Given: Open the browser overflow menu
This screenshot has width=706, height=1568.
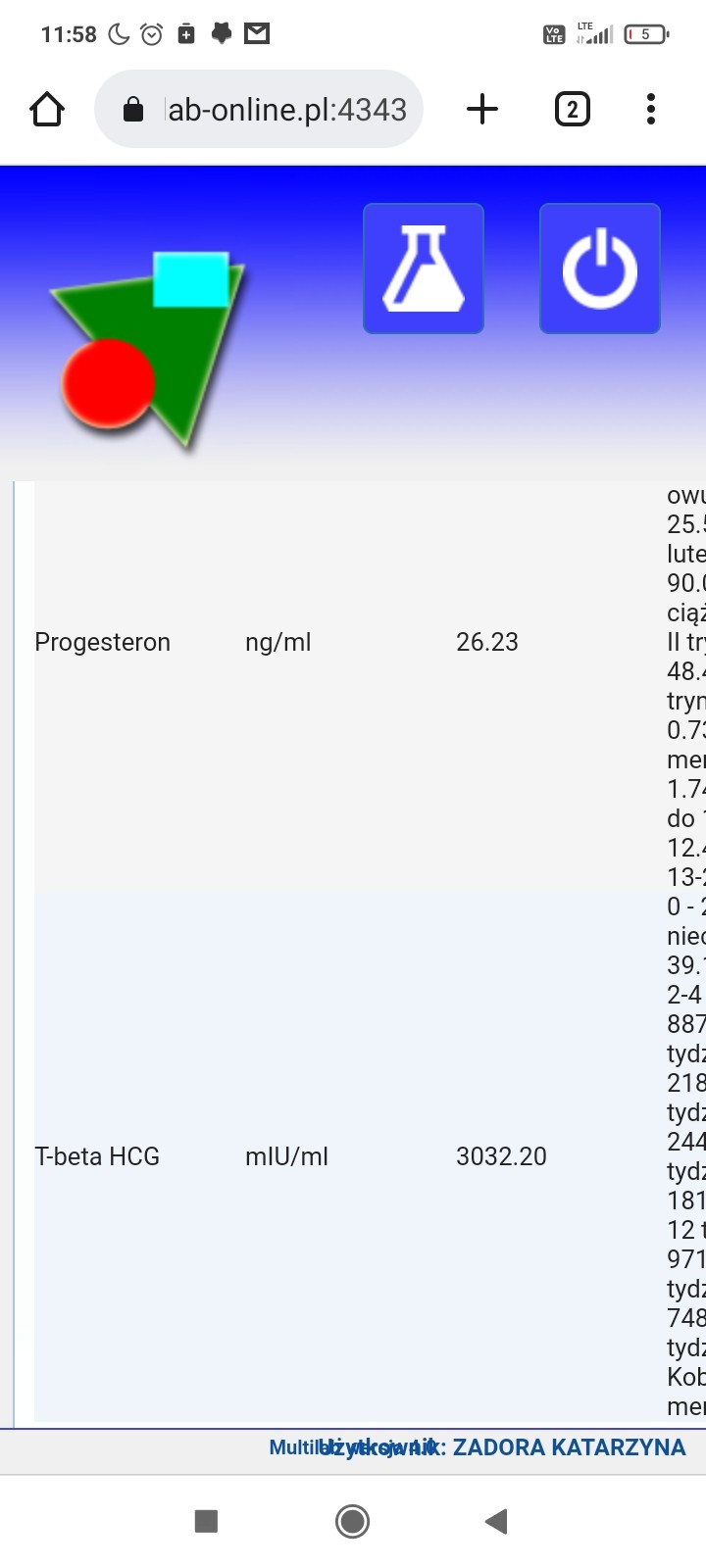Looking at the screenshot, I should pos(651,109).
